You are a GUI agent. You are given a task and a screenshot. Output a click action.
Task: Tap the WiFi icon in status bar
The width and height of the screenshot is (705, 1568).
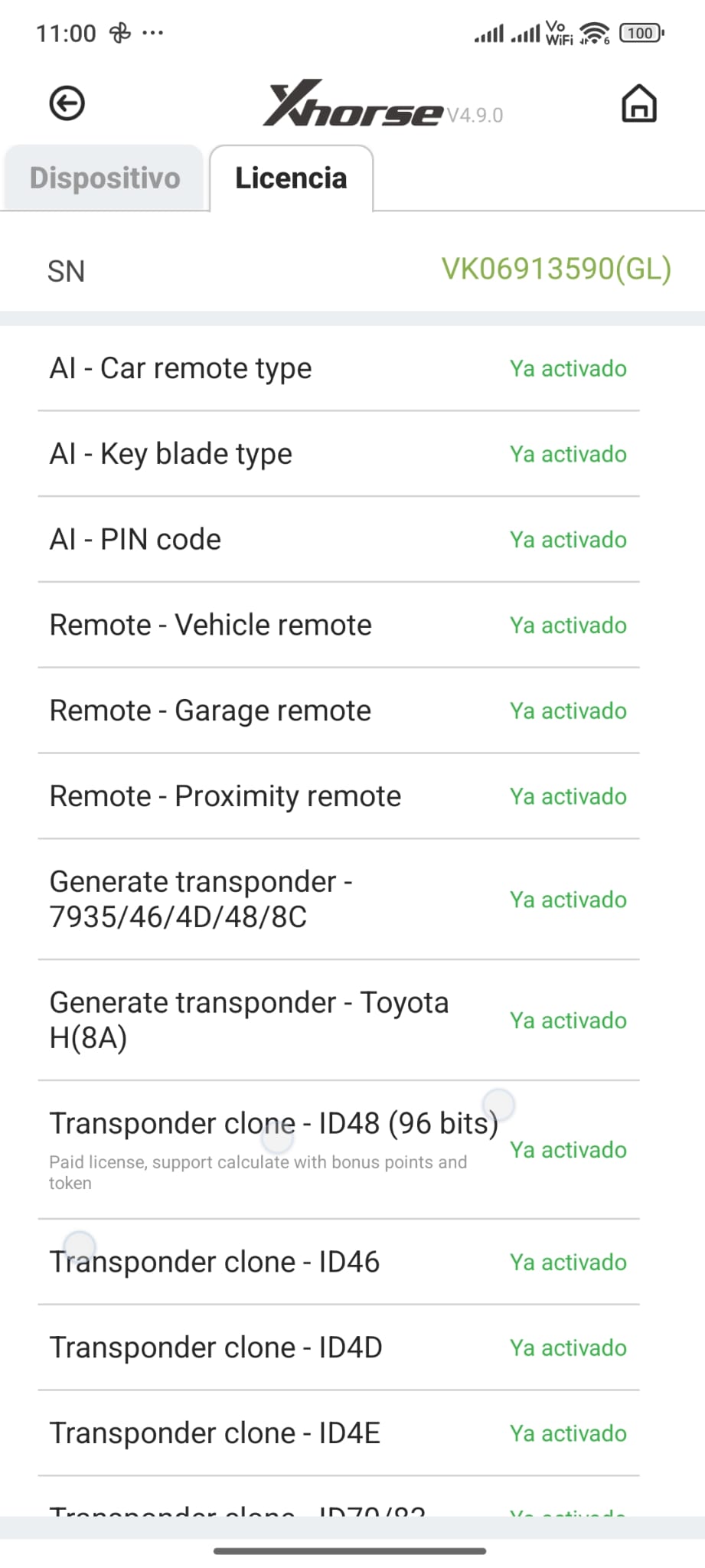coord(596,32)
